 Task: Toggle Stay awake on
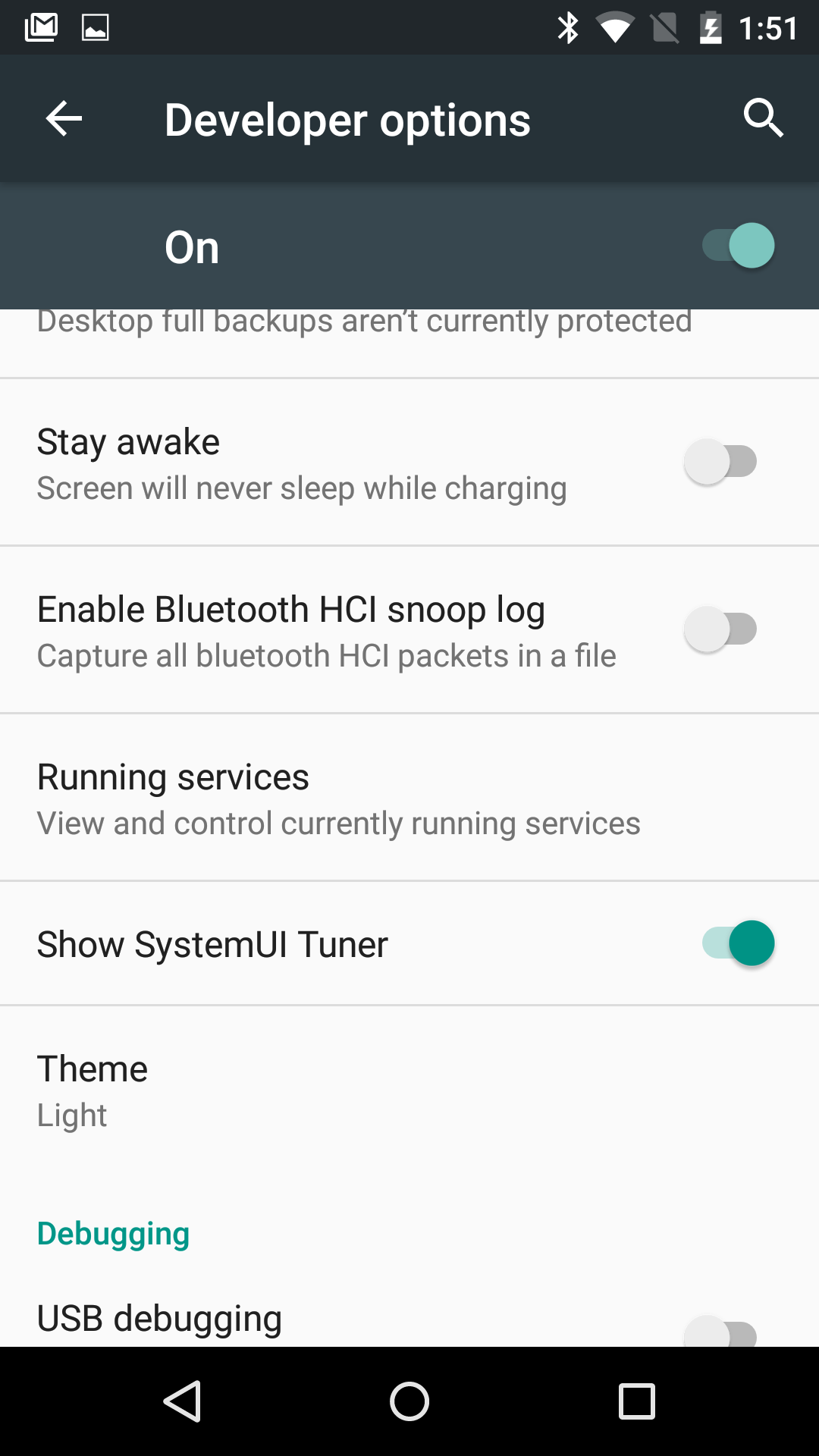click(x=720, y=461)
